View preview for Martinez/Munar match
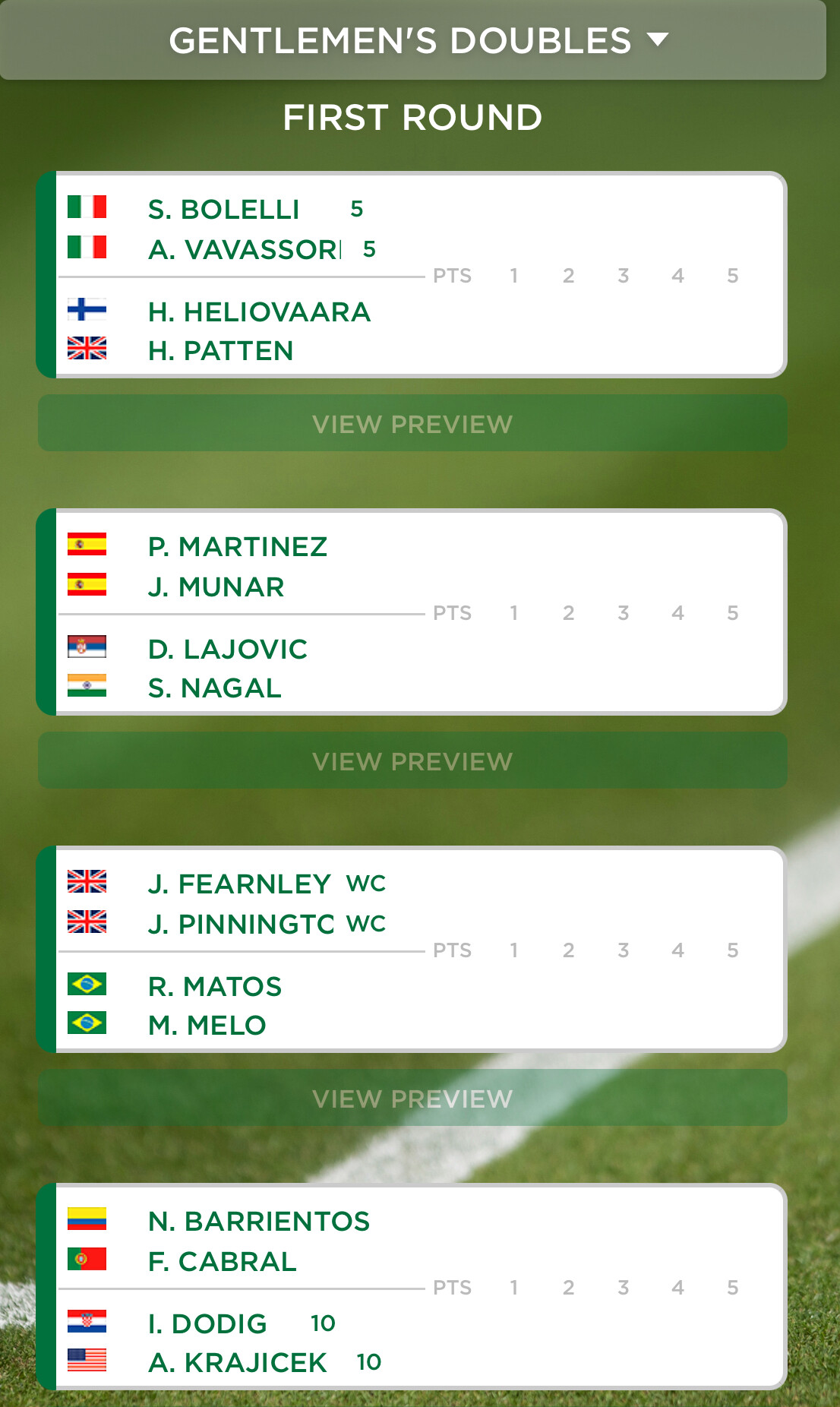This screenshot has width=840, height=1407. (412, 761)
